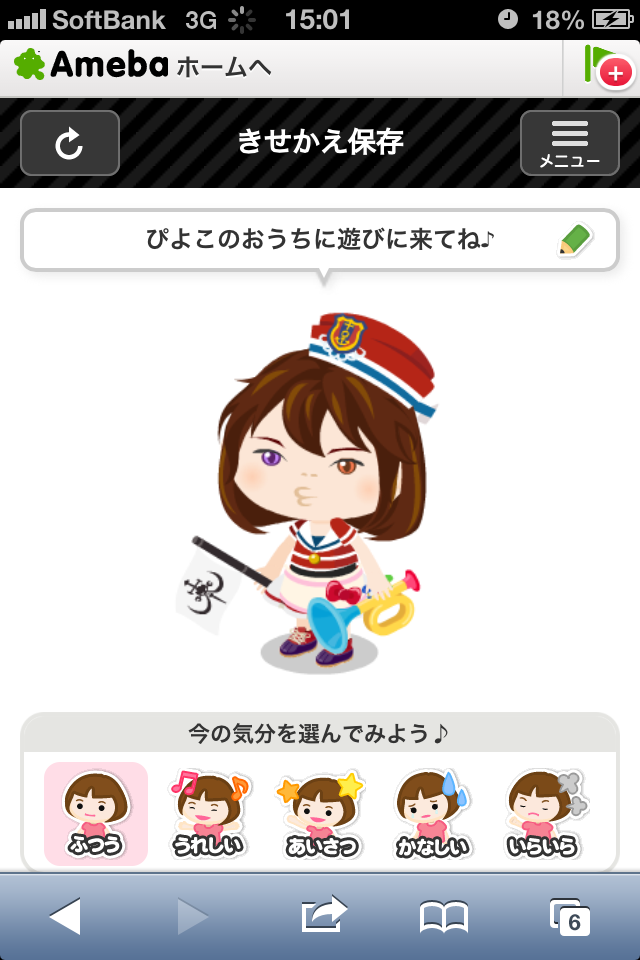This screenshot has width=640, height=960.
Task: Choose the うれしい mood
Action: tap(208, 814)
